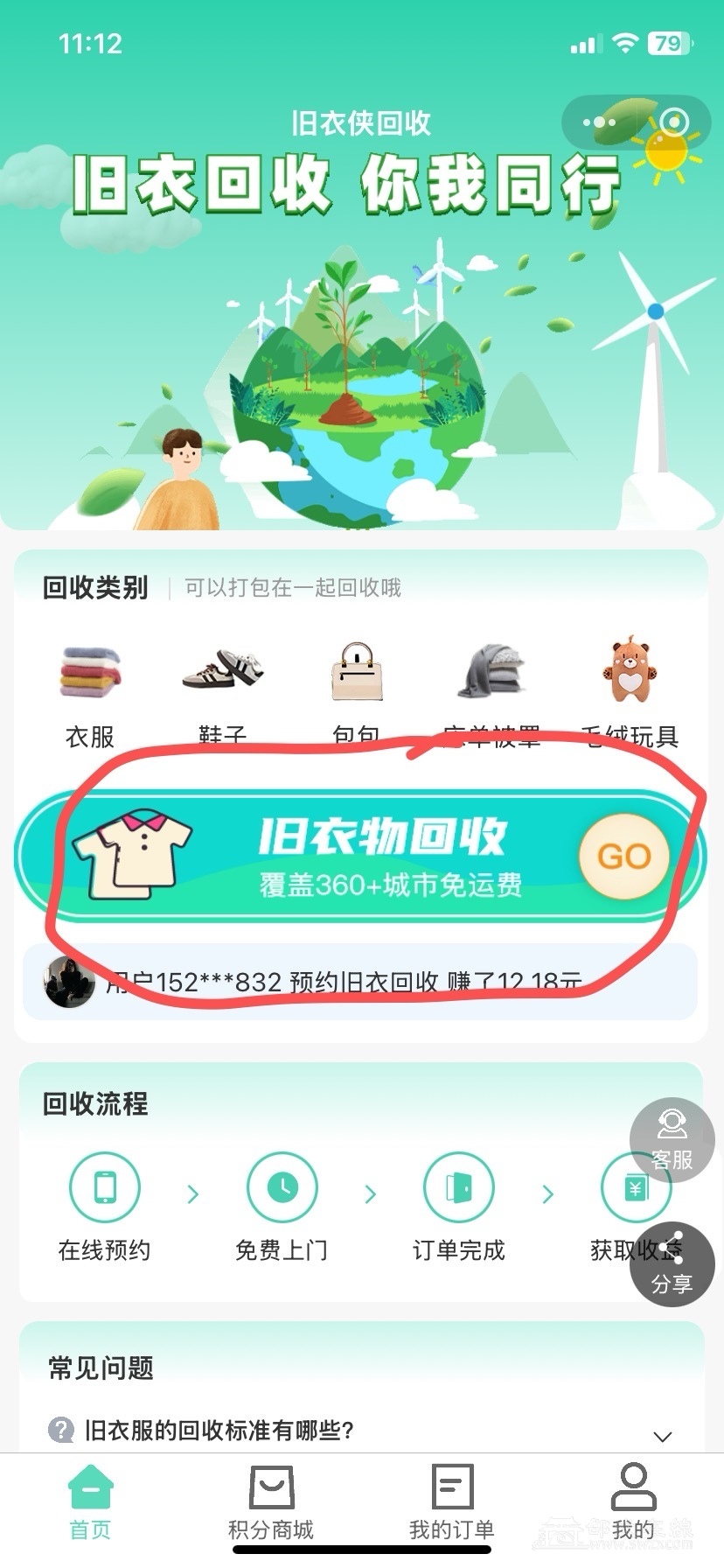Select the 衣服 recycling category
The image size is (724, 1568).
[x=90, y=691]
